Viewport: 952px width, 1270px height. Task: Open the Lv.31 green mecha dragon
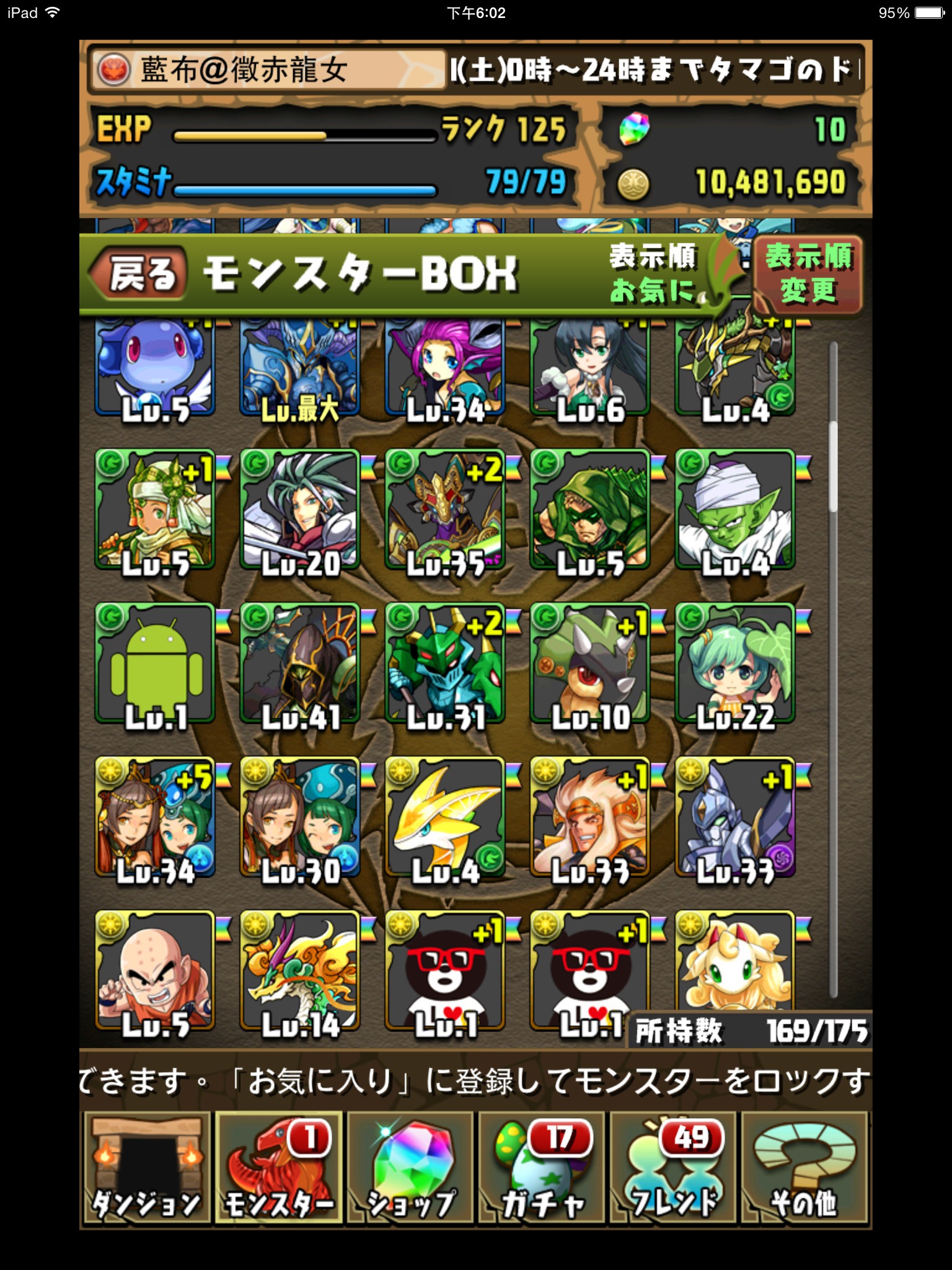pyautogui.click(x=445, y=664)
